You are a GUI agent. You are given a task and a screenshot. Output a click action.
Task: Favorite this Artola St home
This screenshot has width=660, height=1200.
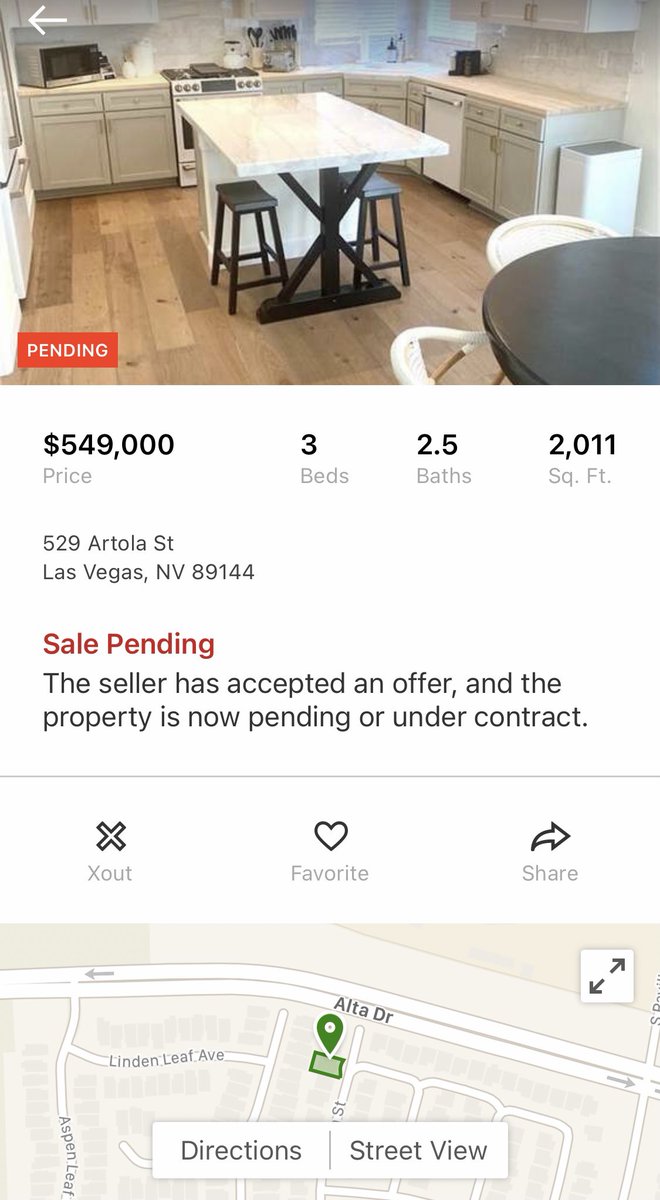(330, 851)
